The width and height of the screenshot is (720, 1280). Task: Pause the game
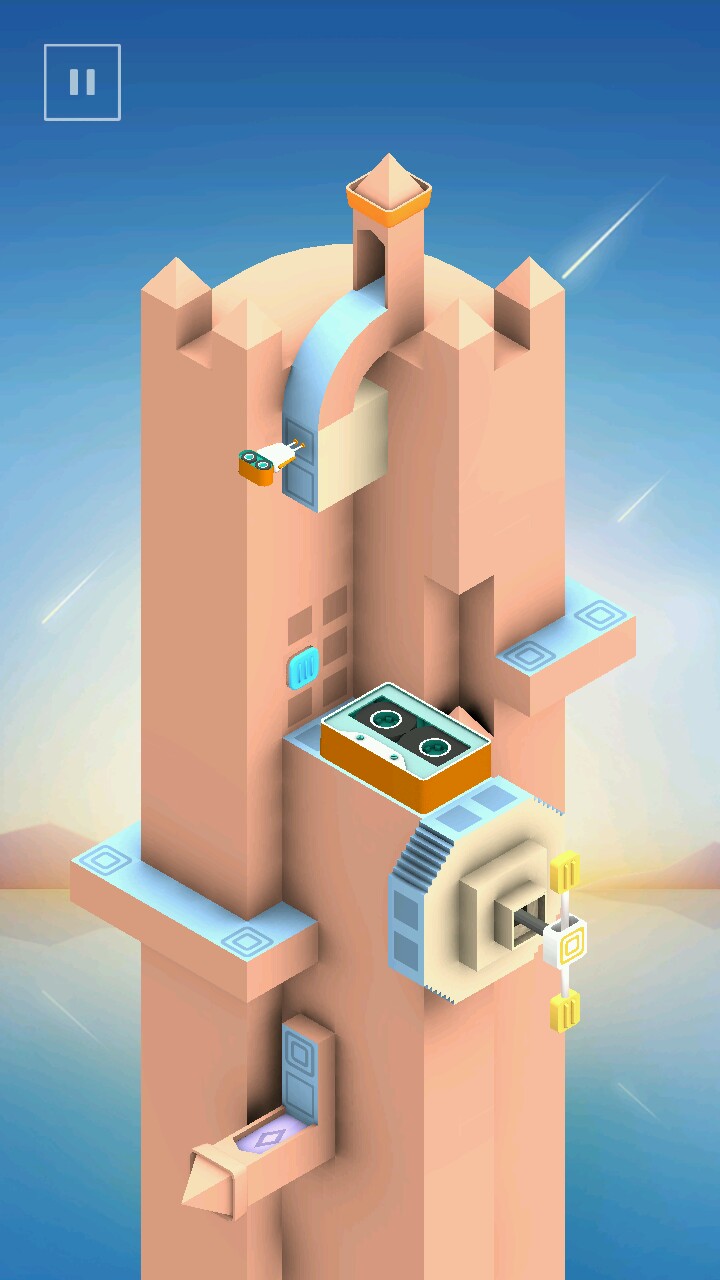tap(82, 82)
